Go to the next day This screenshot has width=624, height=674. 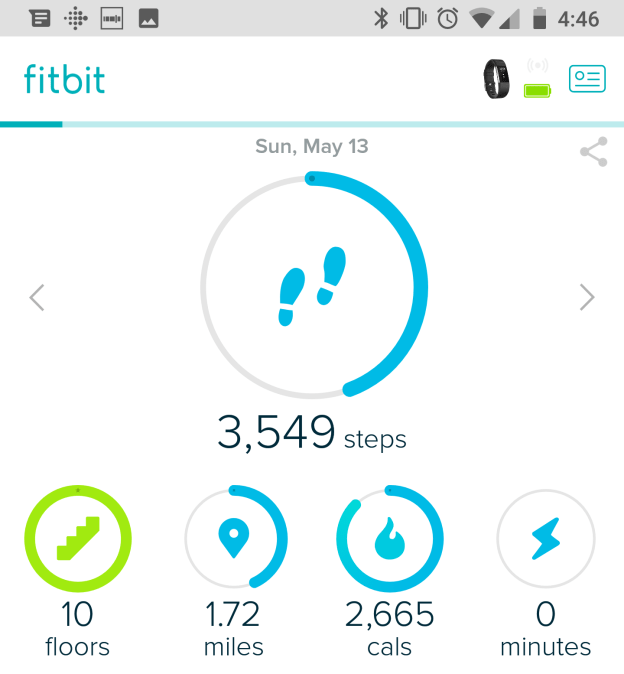[587, 297]
